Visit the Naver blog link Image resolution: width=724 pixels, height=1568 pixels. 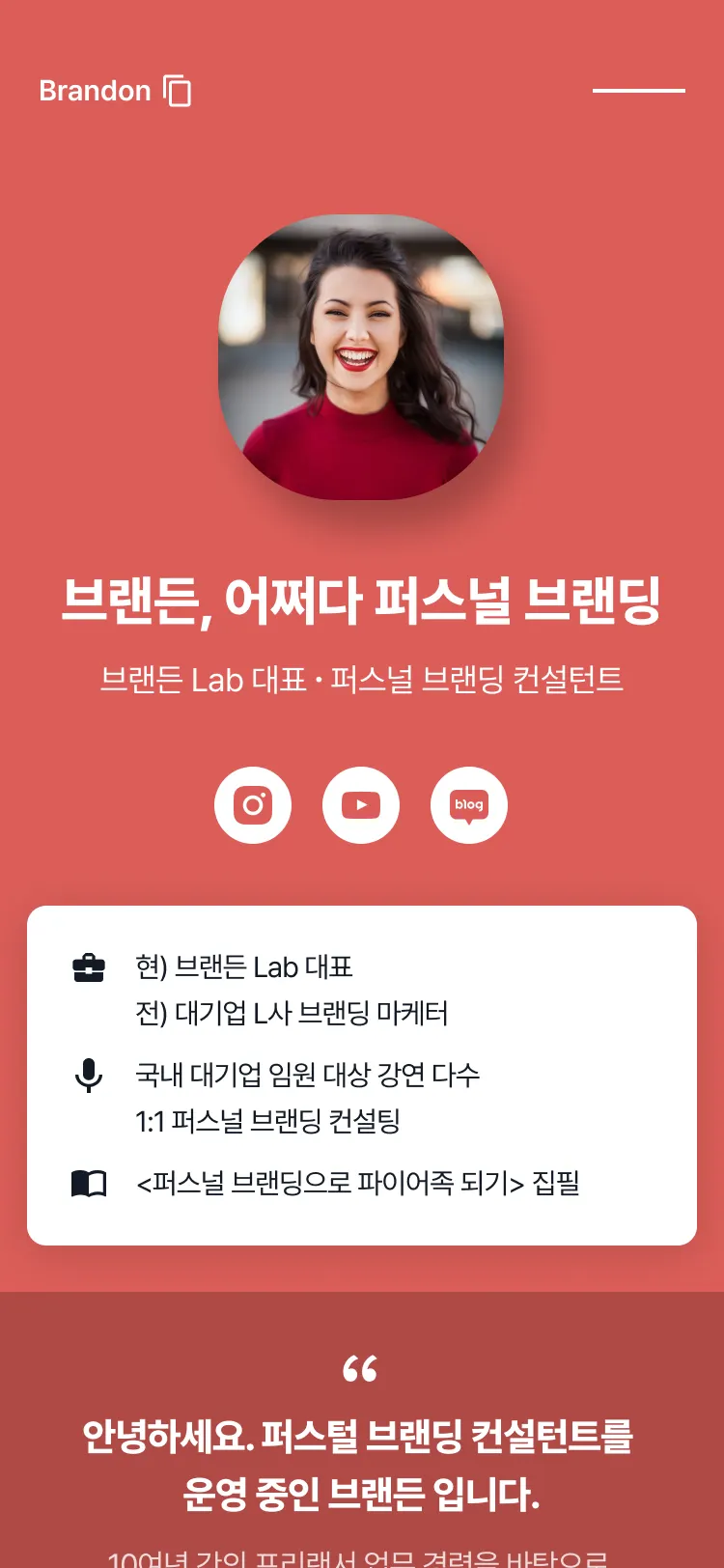[x=469, y=805]
